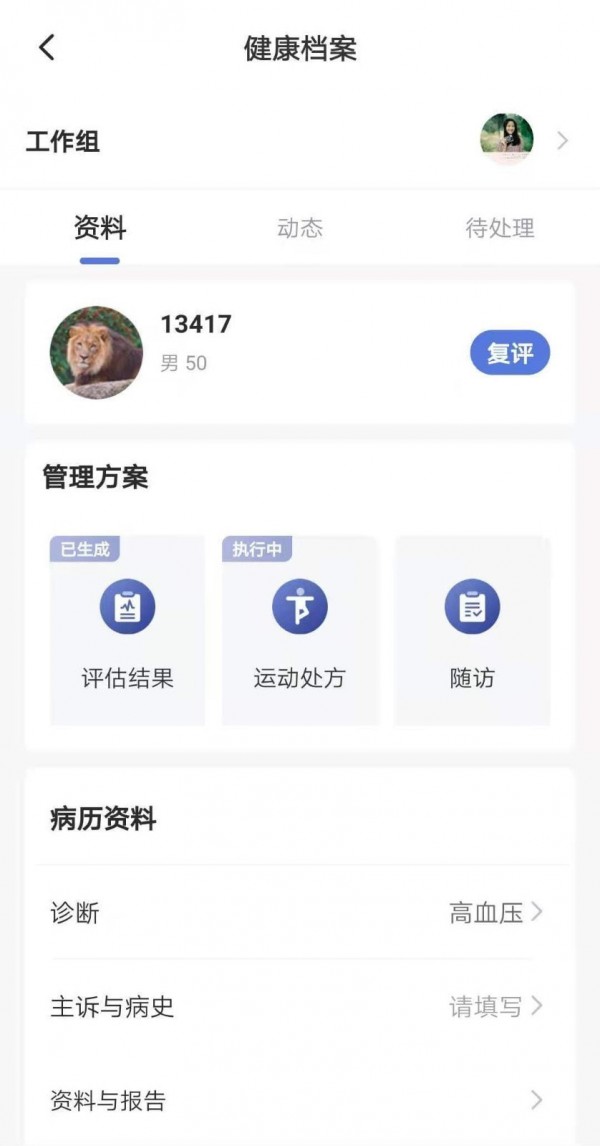
Task: Go back from 健康档案 page
Action: click(47, 48)
